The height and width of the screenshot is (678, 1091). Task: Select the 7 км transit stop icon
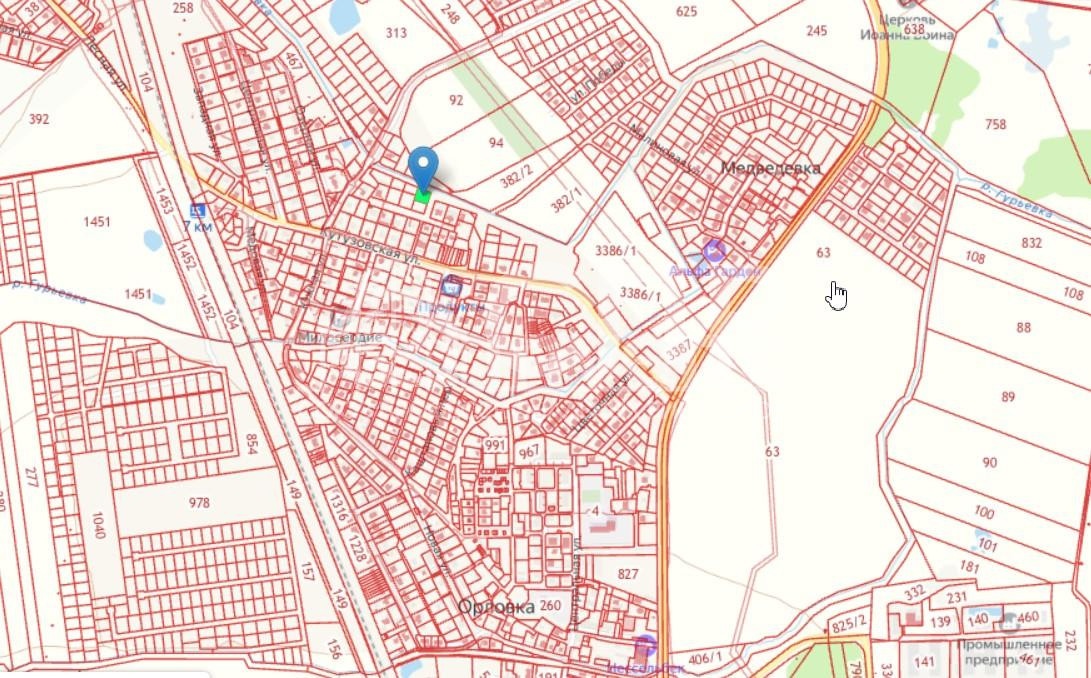click(x=198, y=211)
